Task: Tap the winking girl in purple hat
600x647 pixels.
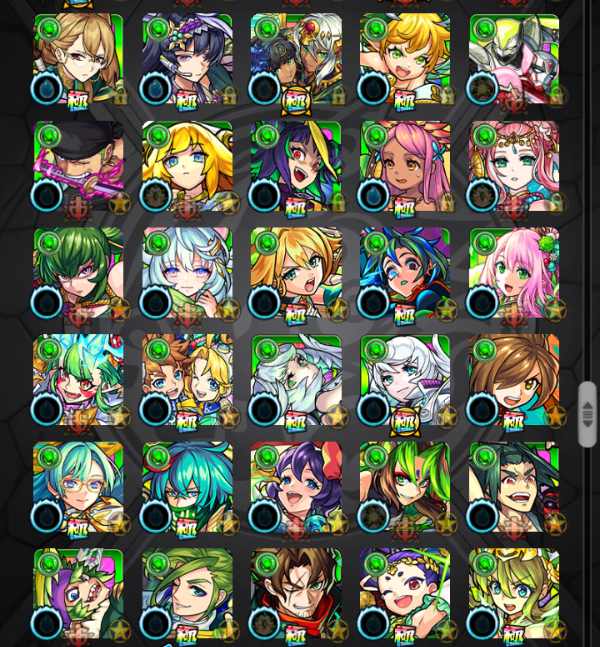Action: [x=405, y=594]
